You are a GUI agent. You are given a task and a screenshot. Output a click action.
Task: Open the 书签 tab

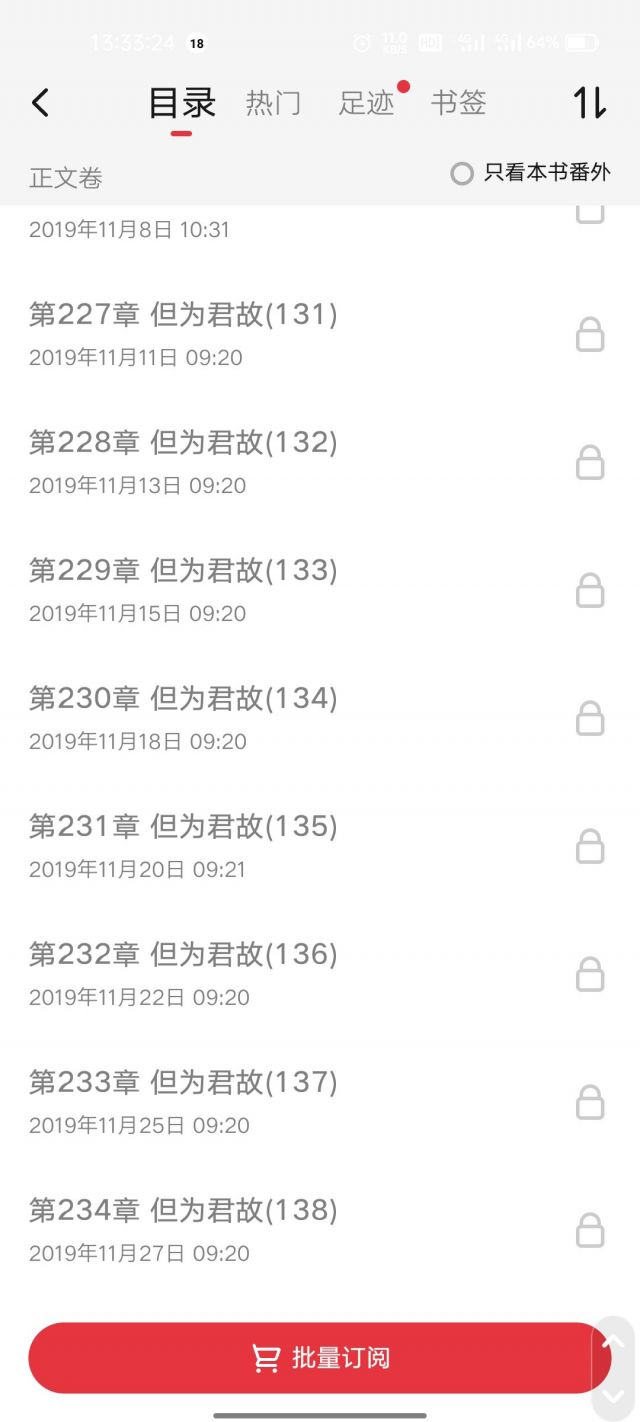458,103
